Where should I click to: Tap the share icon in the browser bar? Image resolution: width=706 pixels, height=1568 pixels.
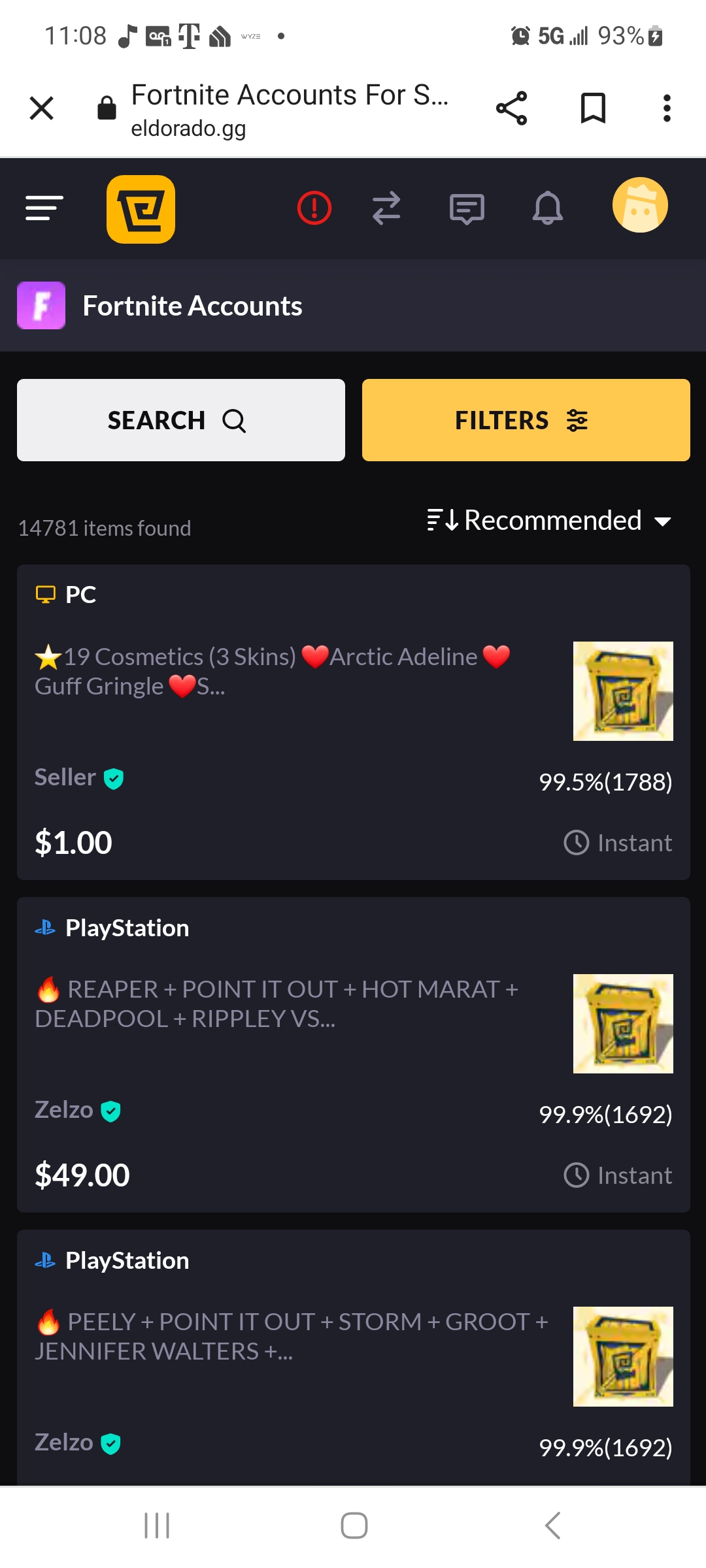tap(511, 108)
